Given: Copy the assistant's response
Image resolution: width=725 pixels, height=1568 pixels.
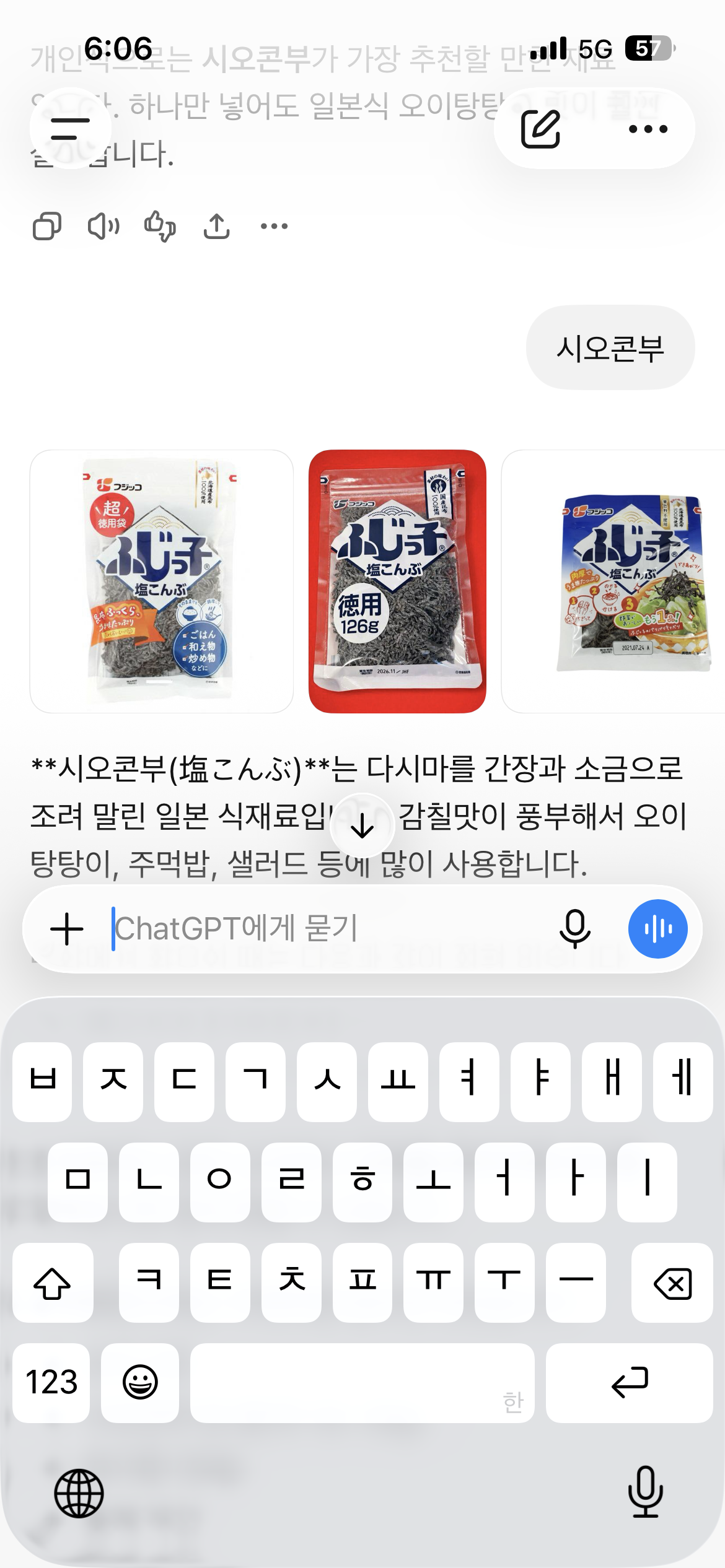Looking at the screenshot, I should (x=47, y=226).
